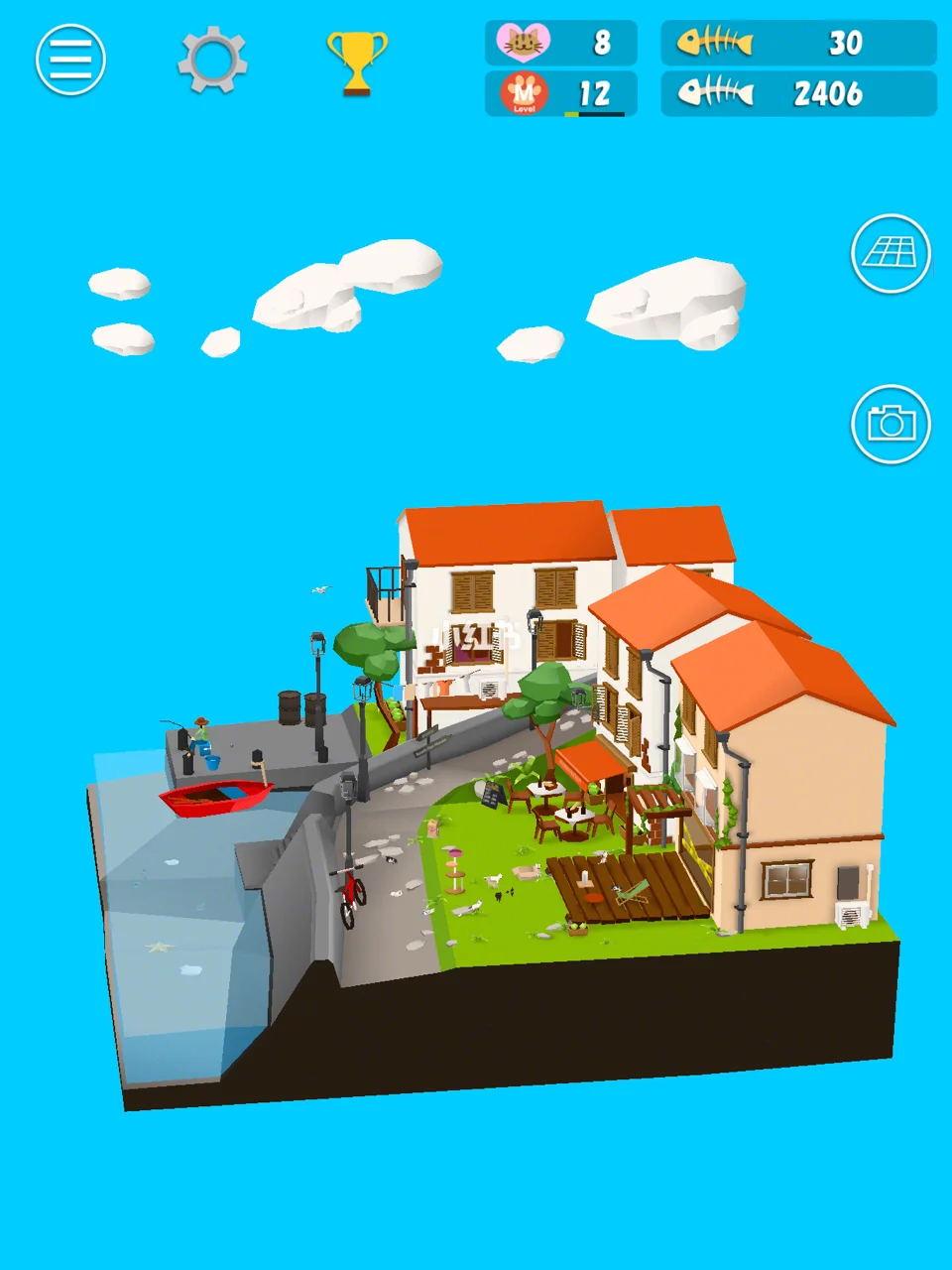Open the settings gear
This screenshot has width=952, height=1270.
click(212, 61)
